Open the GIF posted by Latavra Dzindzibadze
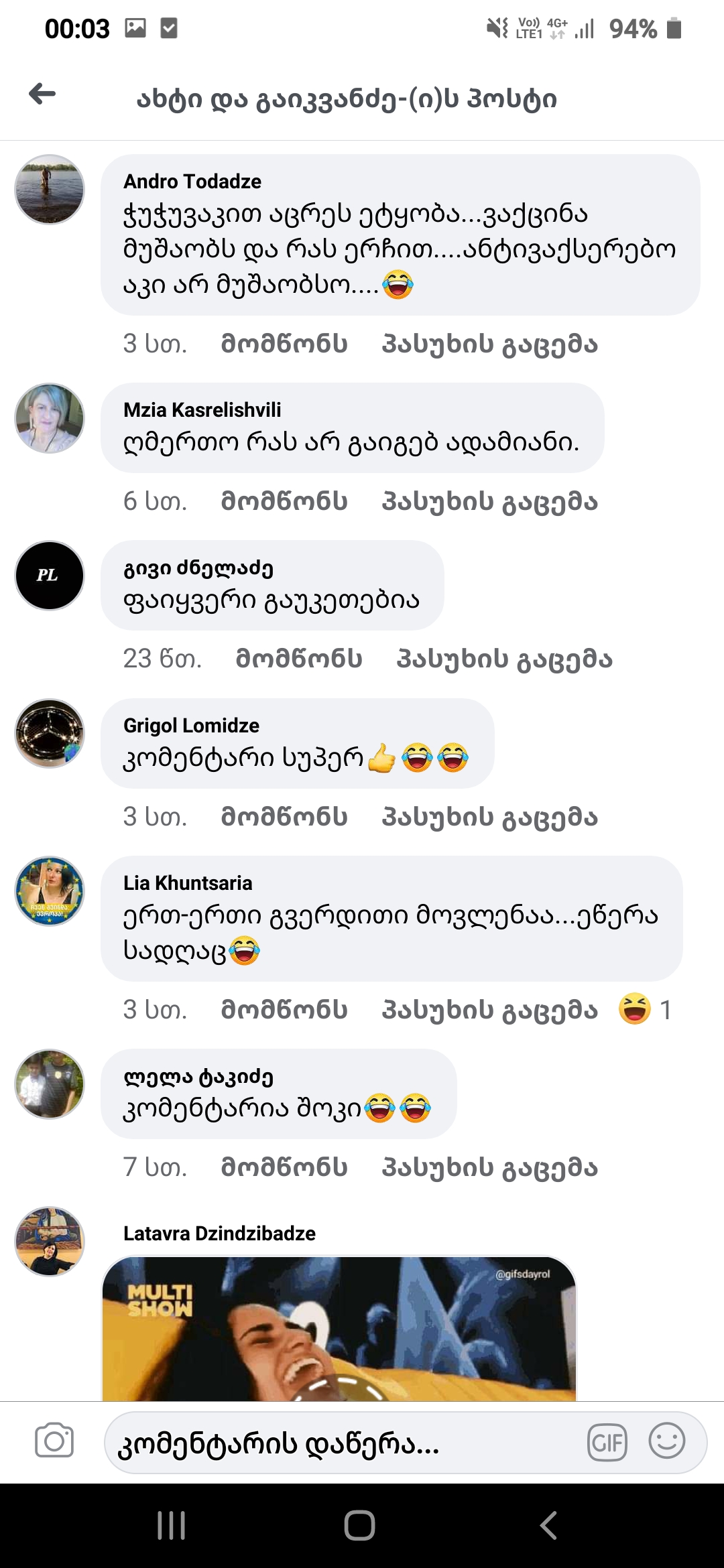This screenshot has width=724, height=1568. 339,1330
